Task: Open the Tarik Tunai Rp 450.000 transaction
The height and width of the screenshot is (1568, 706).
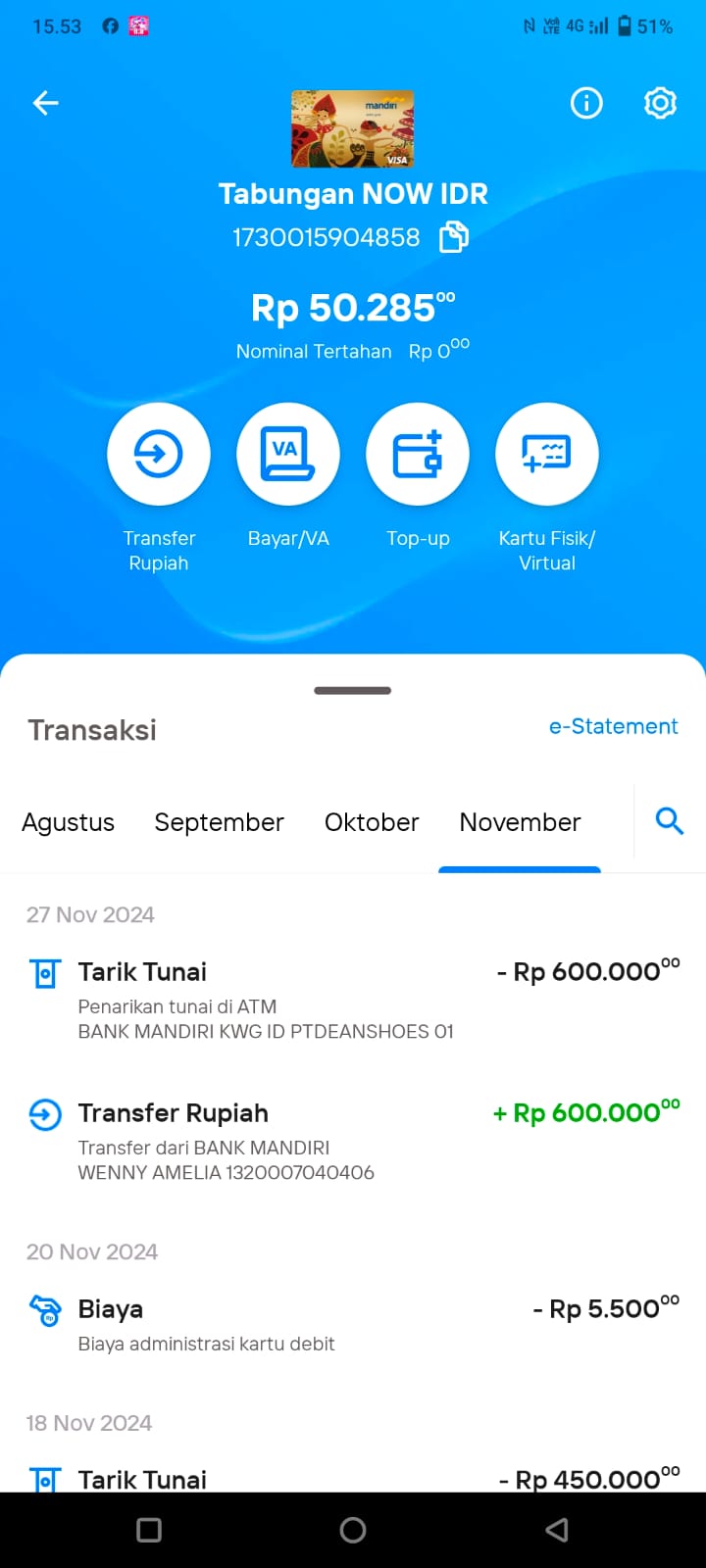Action: point(353,1478)
